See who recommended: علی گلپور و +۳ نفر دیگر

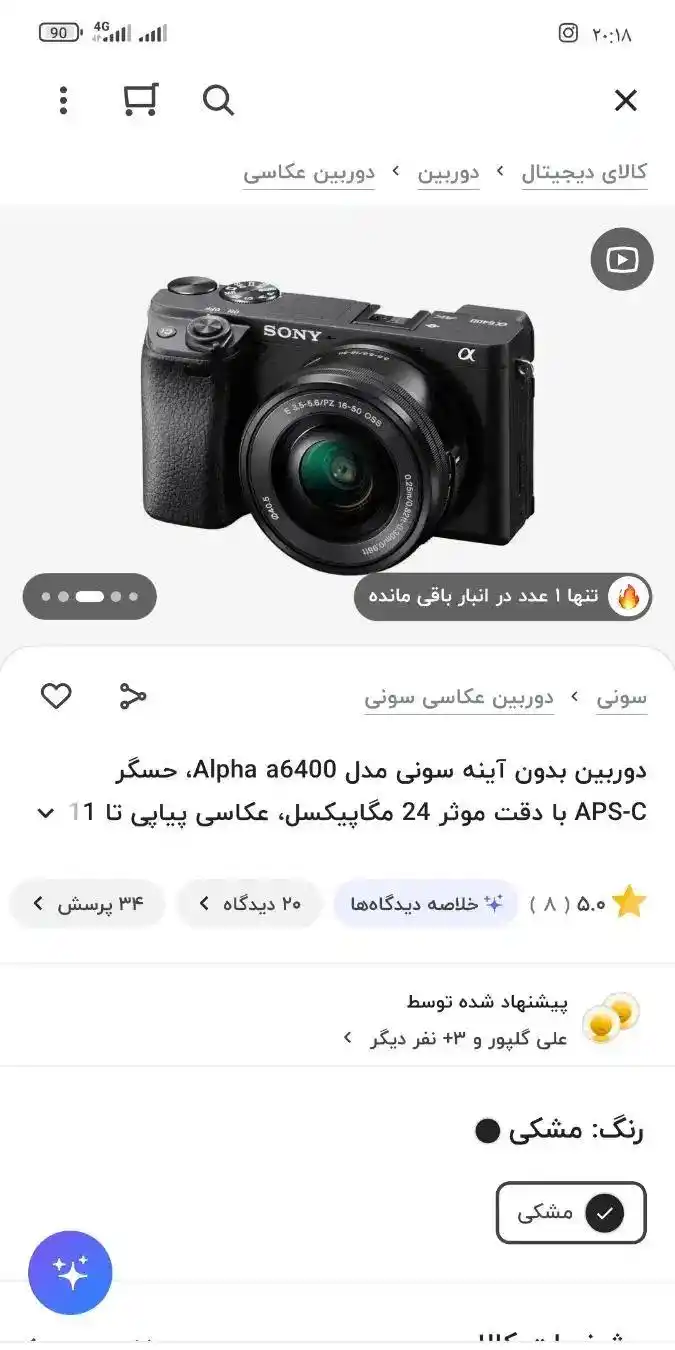point(455,1039)
